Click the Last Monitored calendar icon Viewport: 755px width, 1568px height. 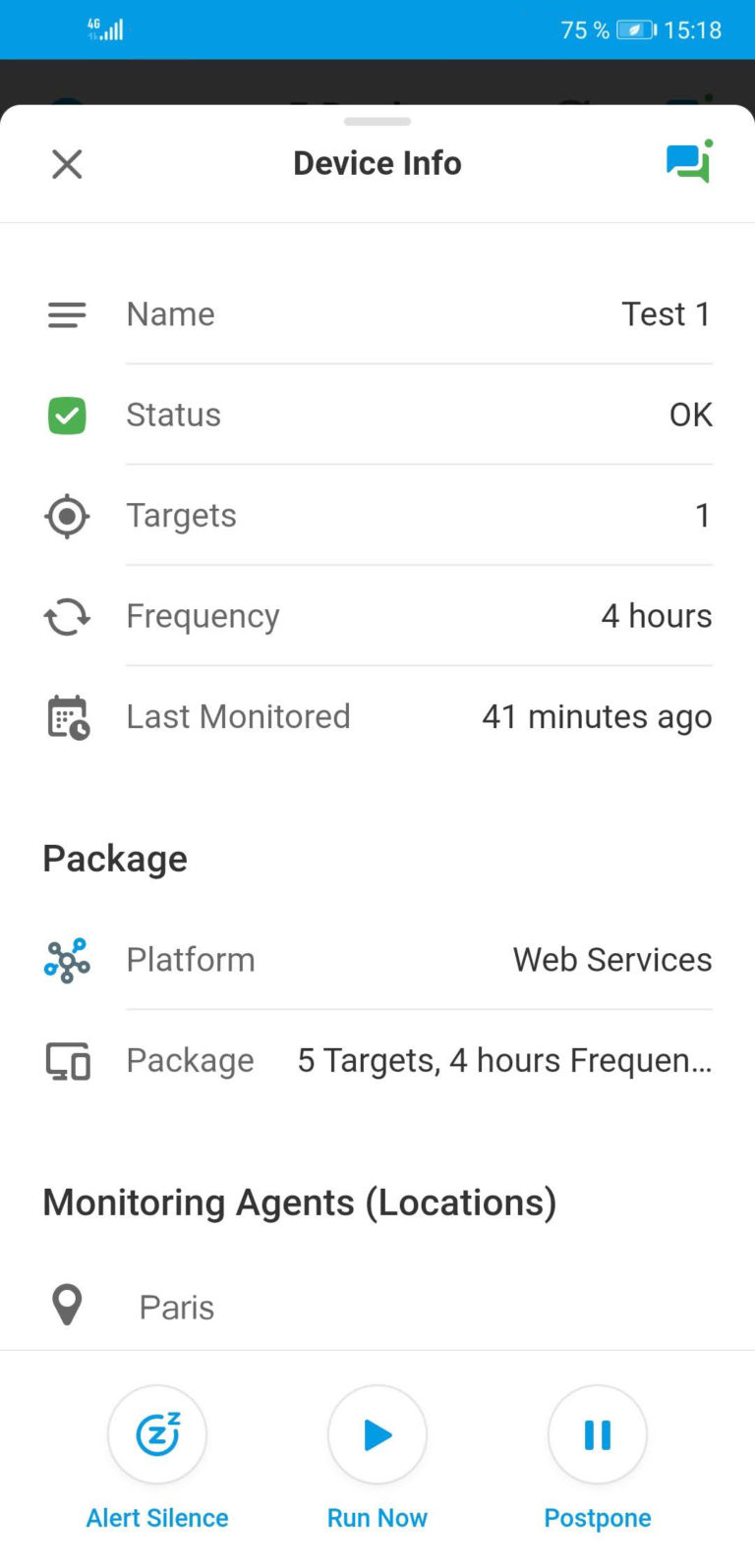pyautogui.click(x=66, y=717)
